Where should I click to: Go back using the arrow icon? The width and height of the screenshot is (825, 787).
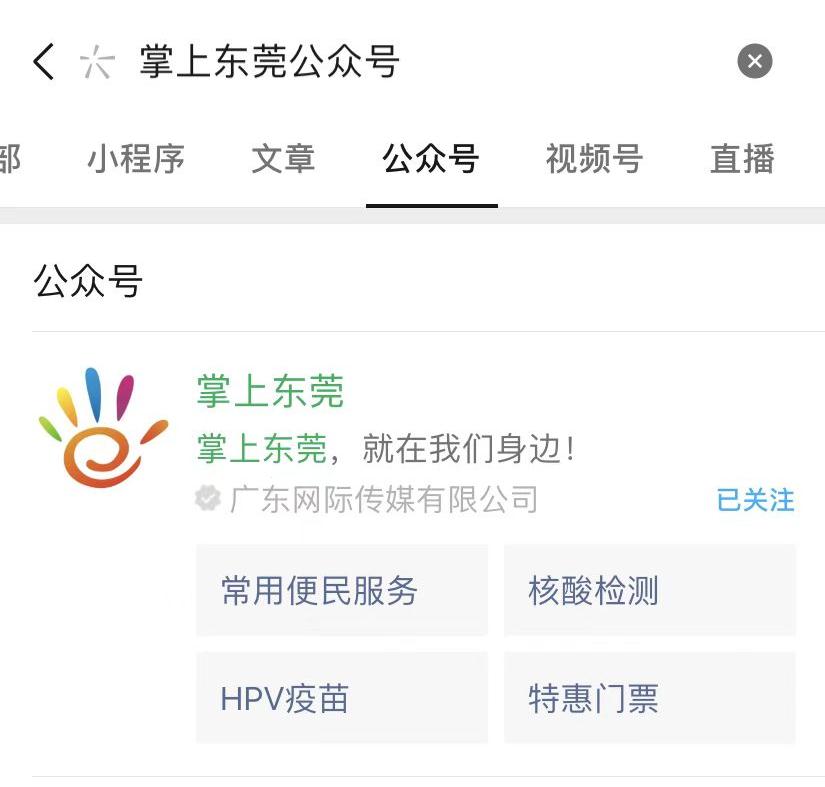coord(43,62)
